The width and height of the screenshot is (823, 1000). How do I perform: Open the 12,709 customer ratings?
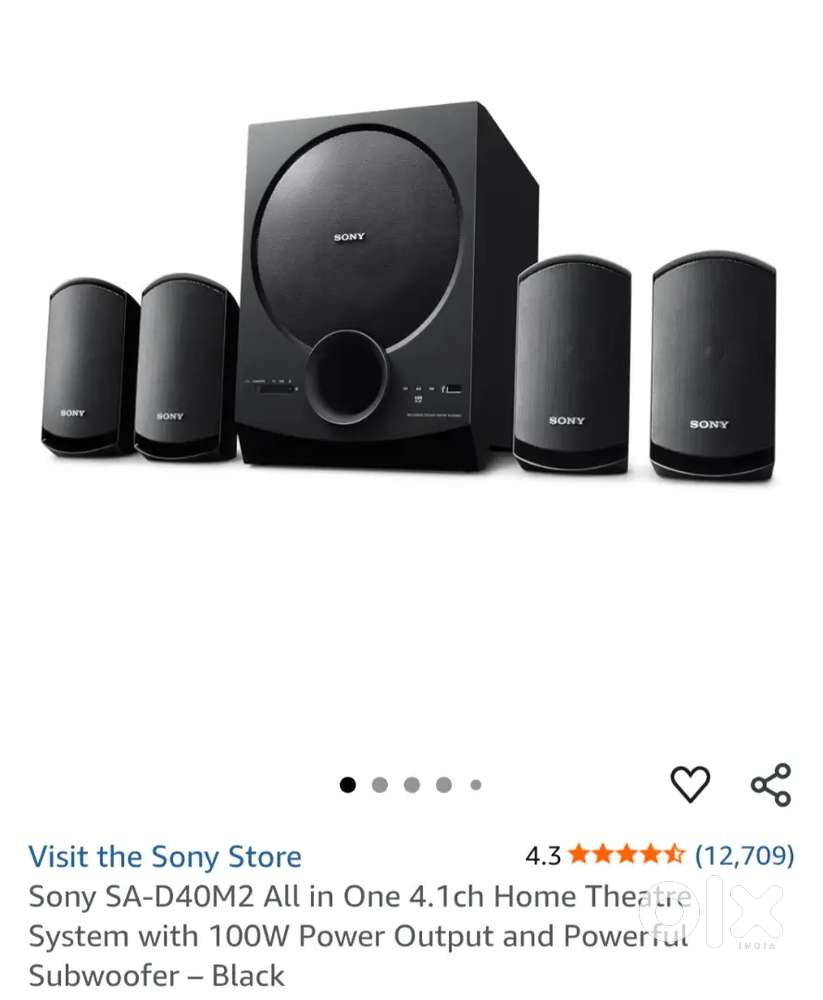[x=744, y=856]
